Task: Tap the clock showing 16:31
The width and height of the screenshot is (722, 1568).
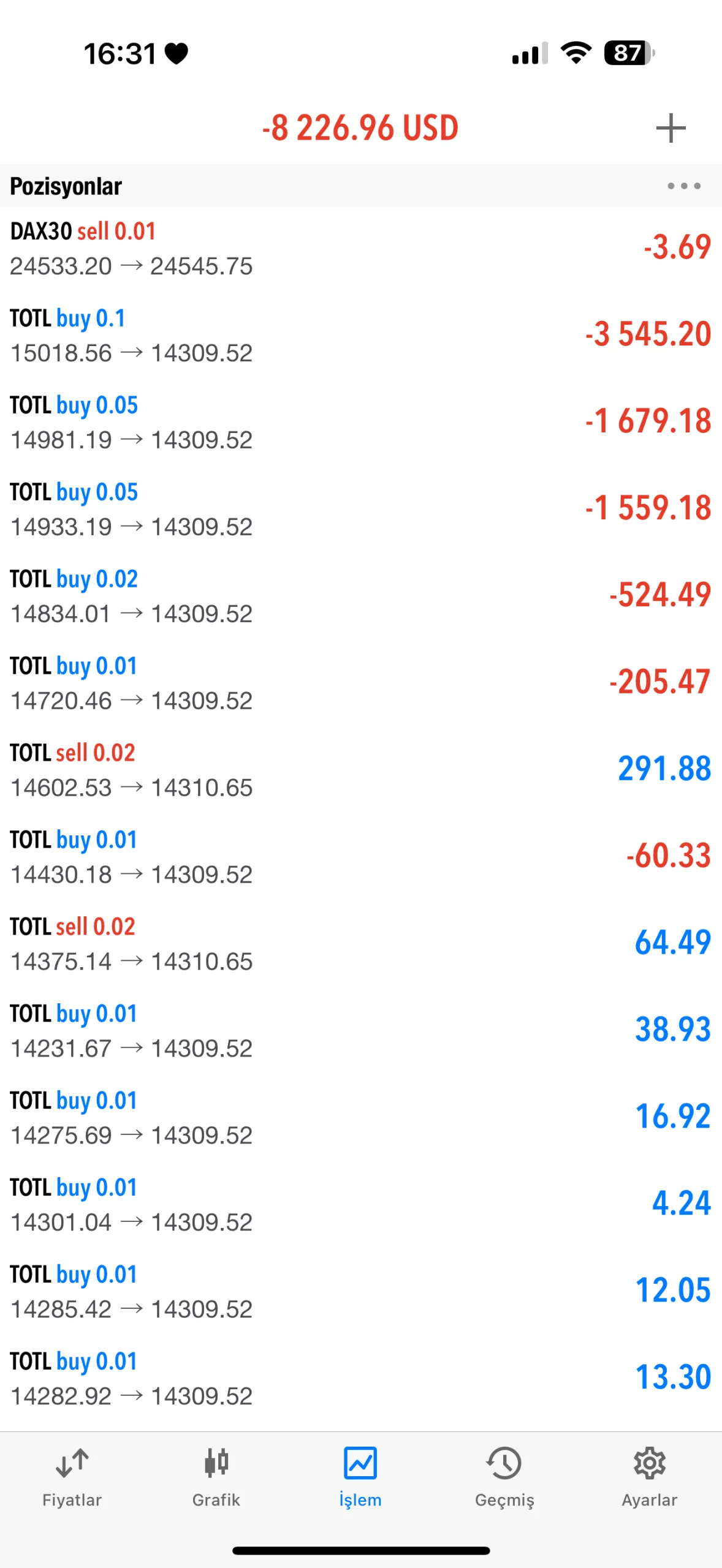Action: pos(123,54)
